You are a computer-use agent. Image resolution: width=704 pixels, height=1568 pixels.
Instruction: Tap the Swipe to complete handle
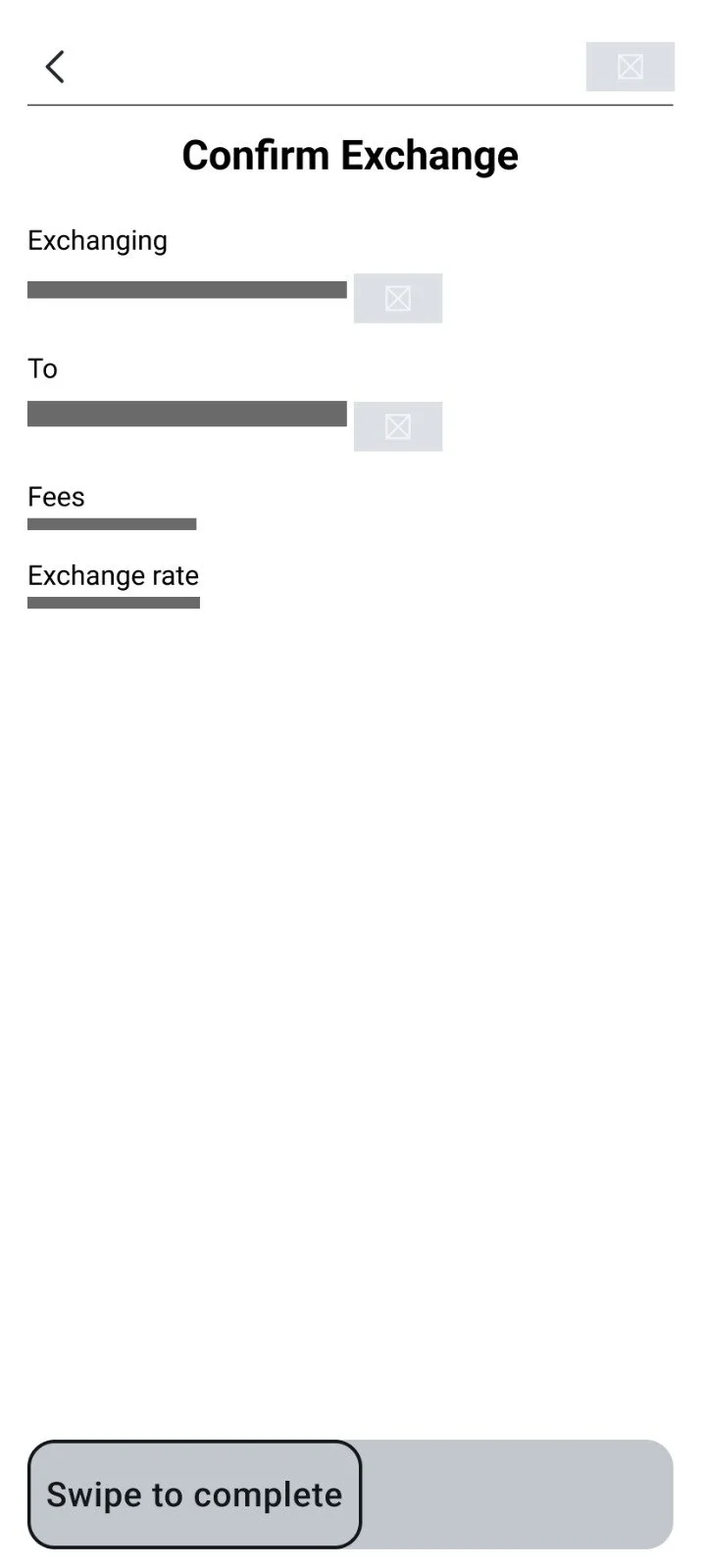[x=194, y=1494]
